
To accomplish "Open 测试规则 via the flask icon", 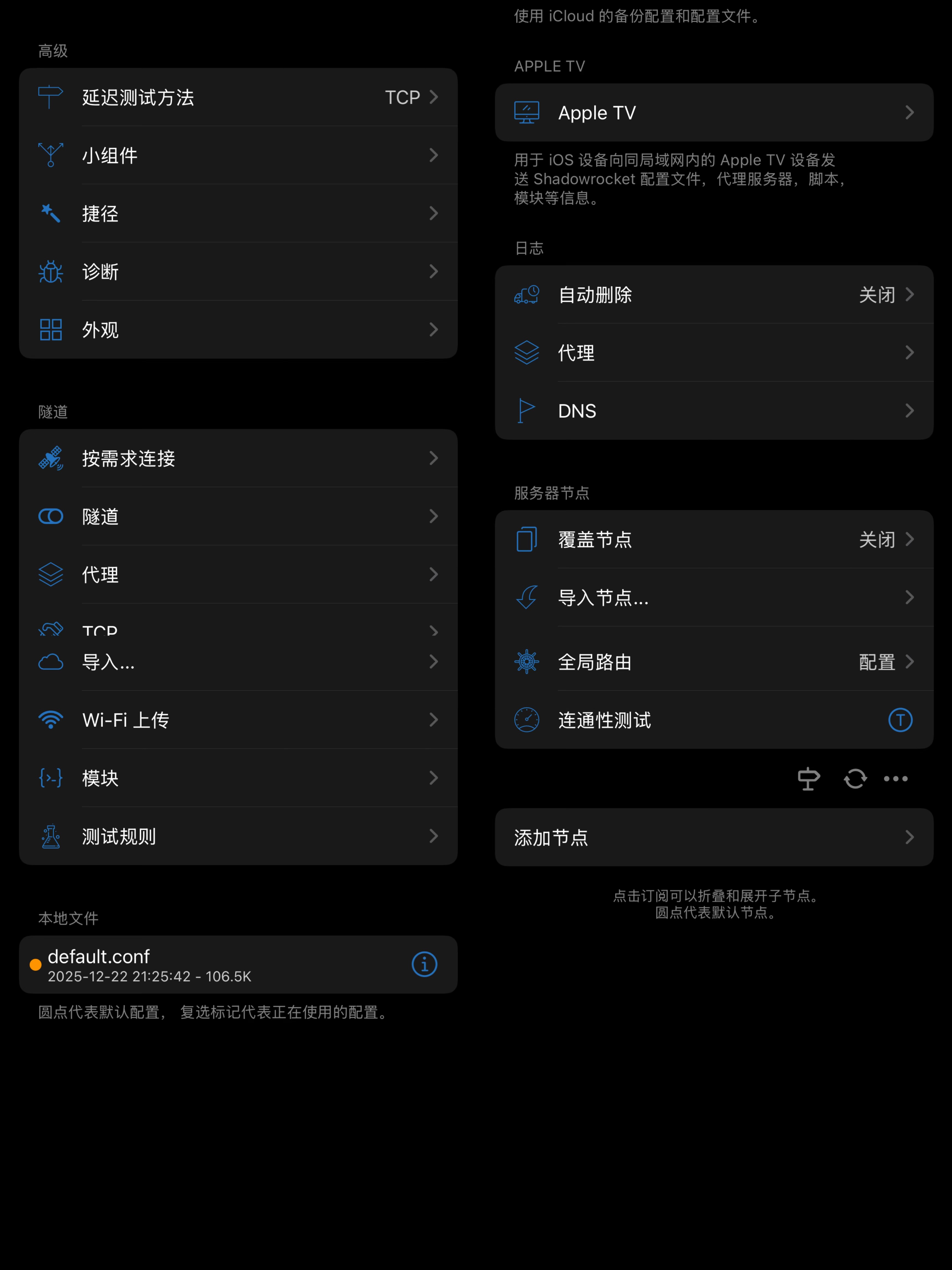I will (x=51, y=836).
